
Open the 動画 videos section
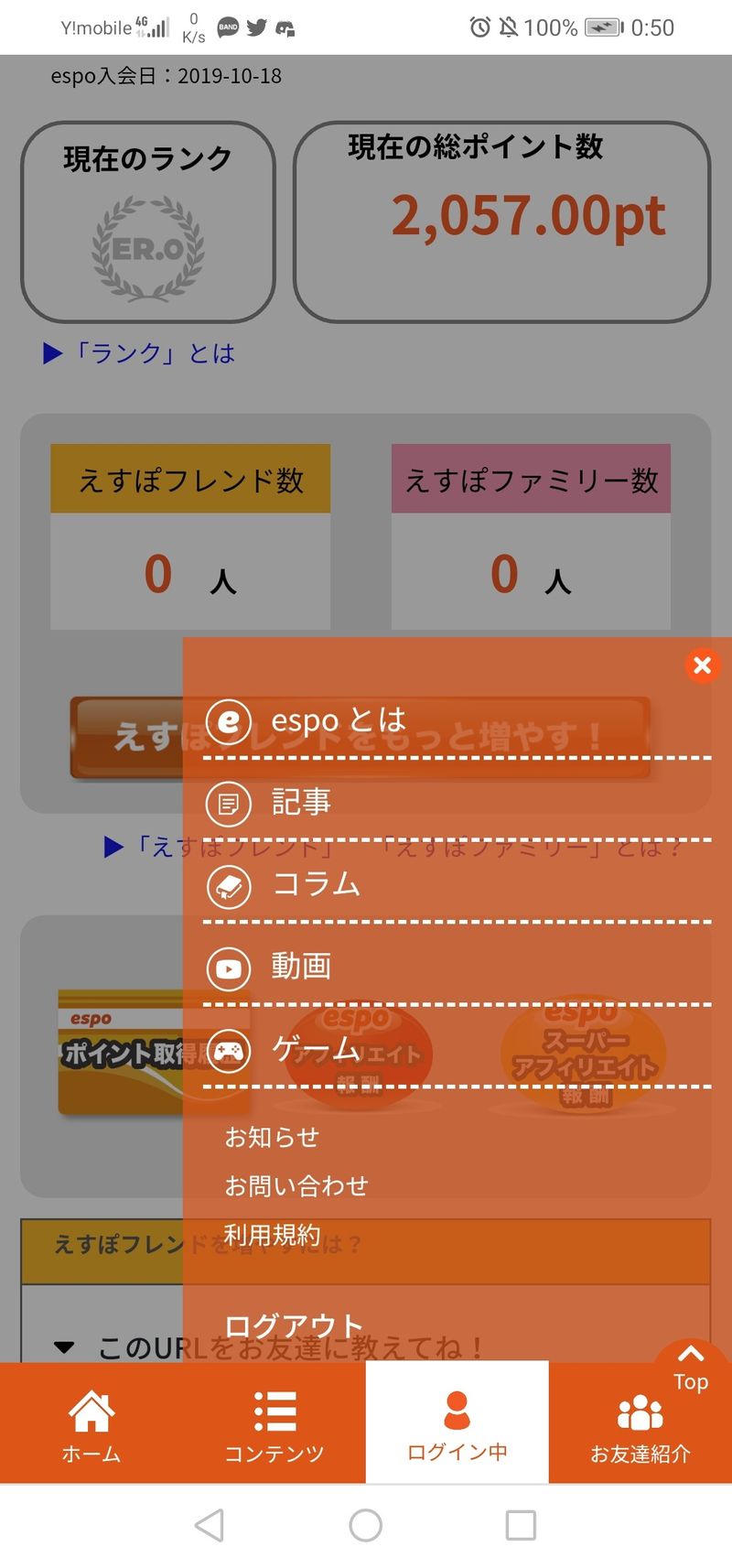coord(301,967)
